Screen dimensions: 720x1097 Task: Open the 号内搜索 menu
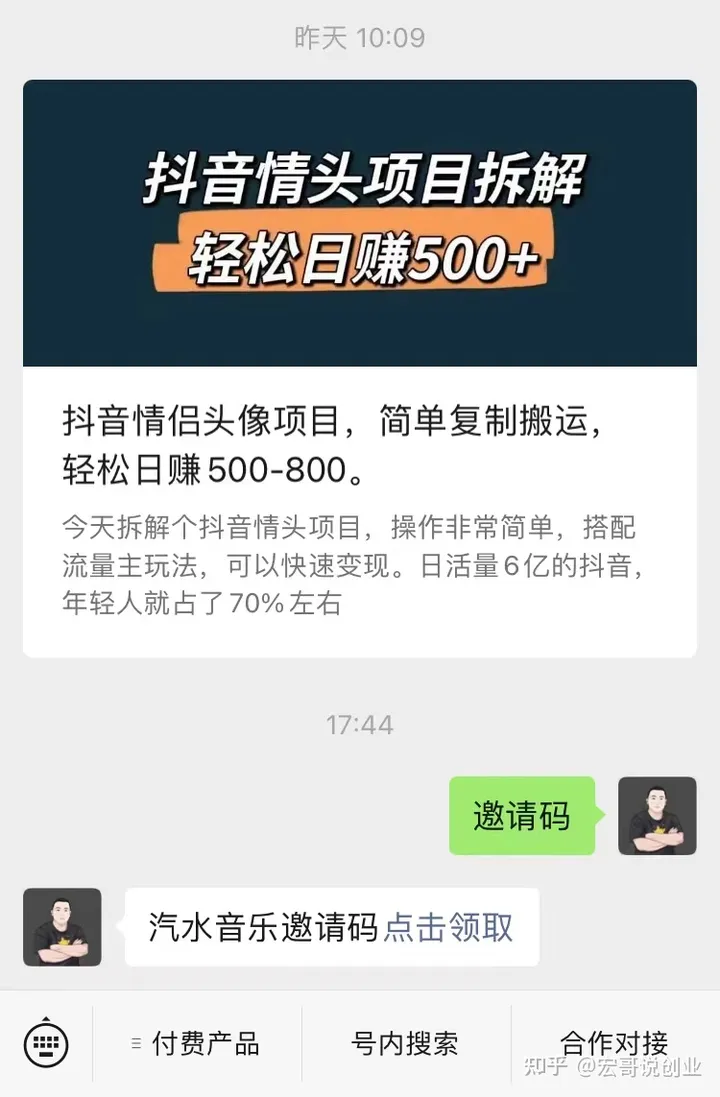click(405, 1045)
